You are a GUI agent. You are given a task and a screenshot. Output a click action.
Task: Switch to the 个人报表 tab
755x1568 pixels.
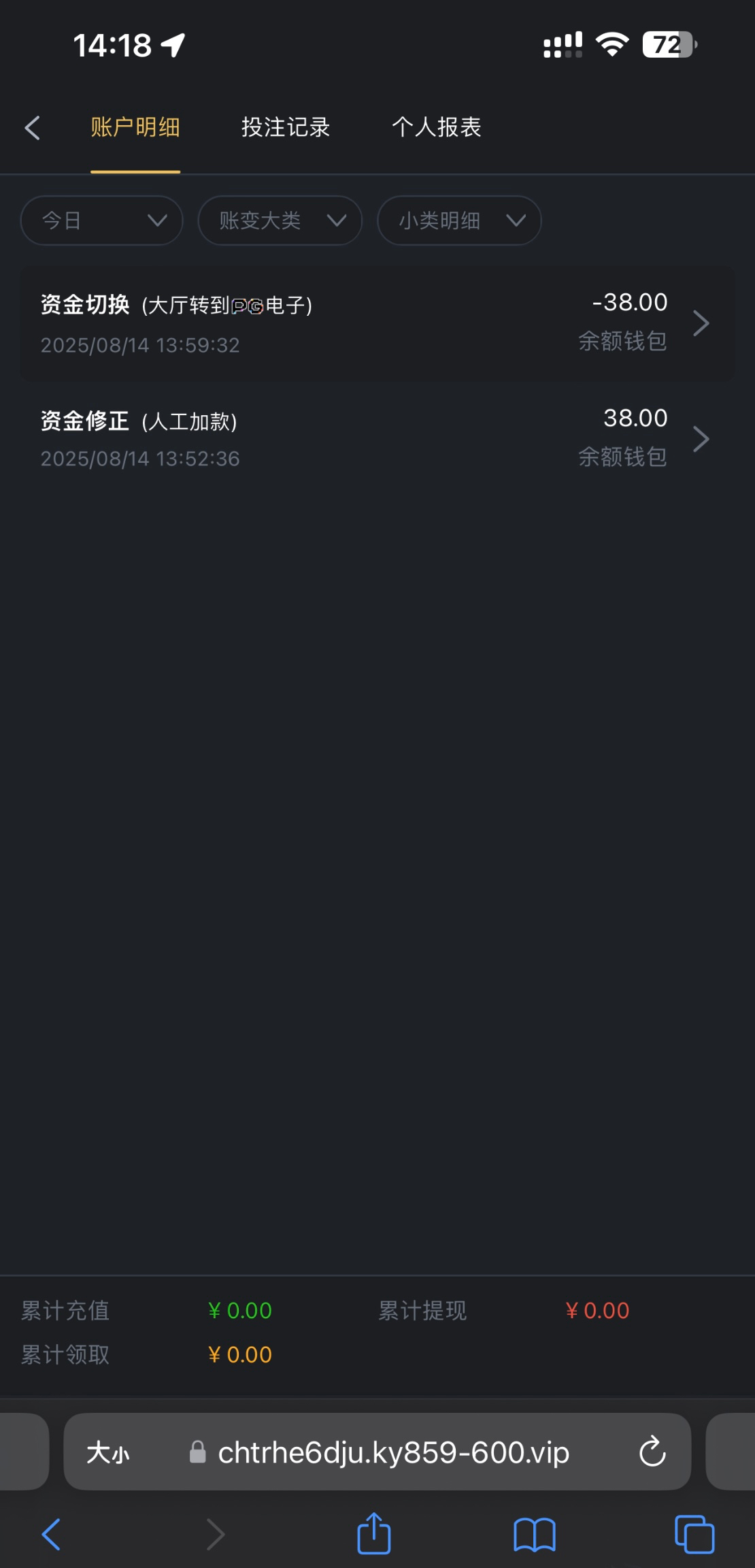[x=436, y=127]
